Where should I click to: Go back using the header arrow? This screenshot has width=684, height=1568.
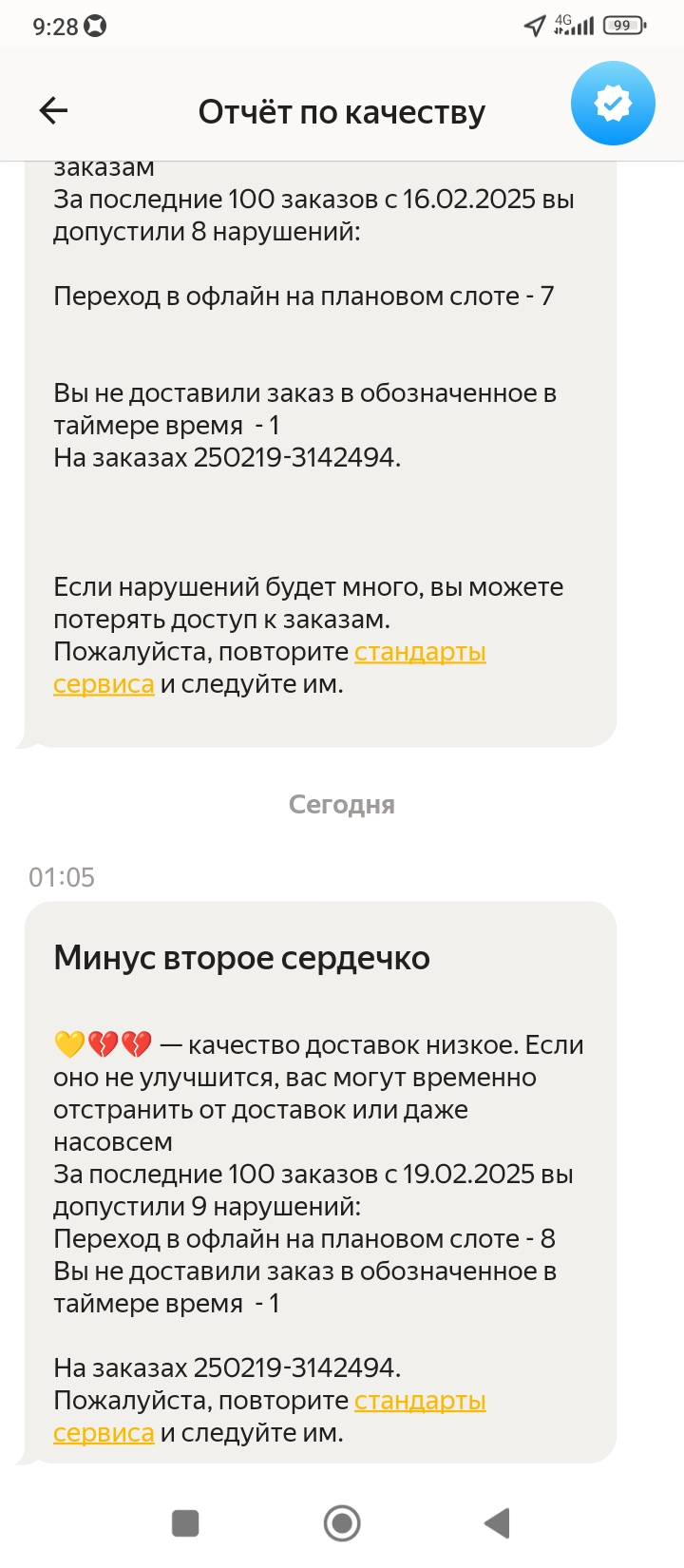click(53, 111)
